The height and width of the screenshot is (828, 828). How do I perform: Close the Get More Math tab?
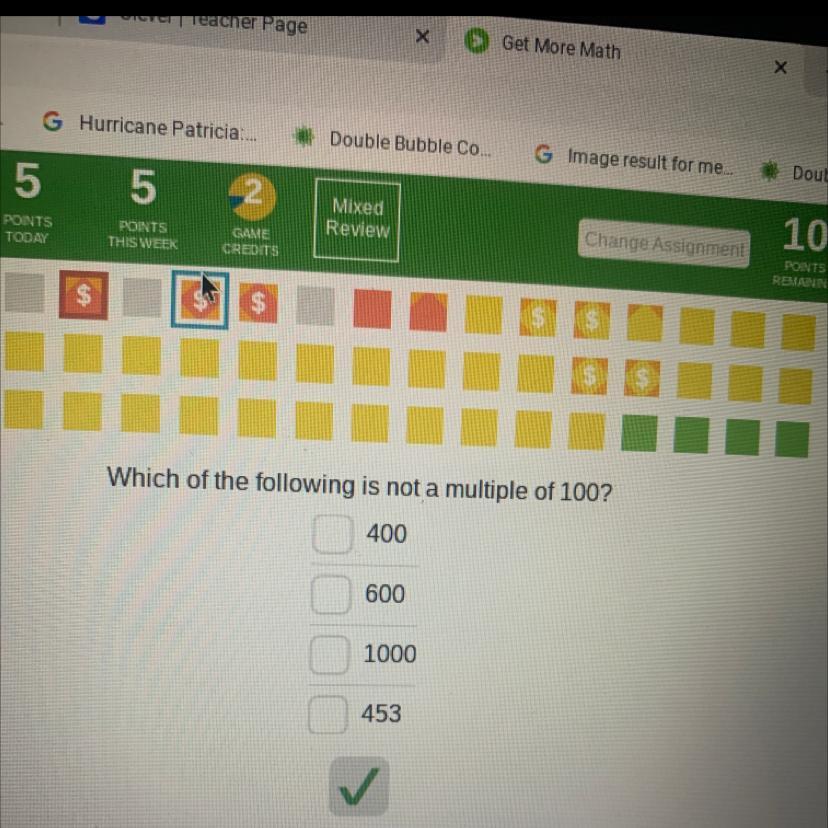pos(780,67)
